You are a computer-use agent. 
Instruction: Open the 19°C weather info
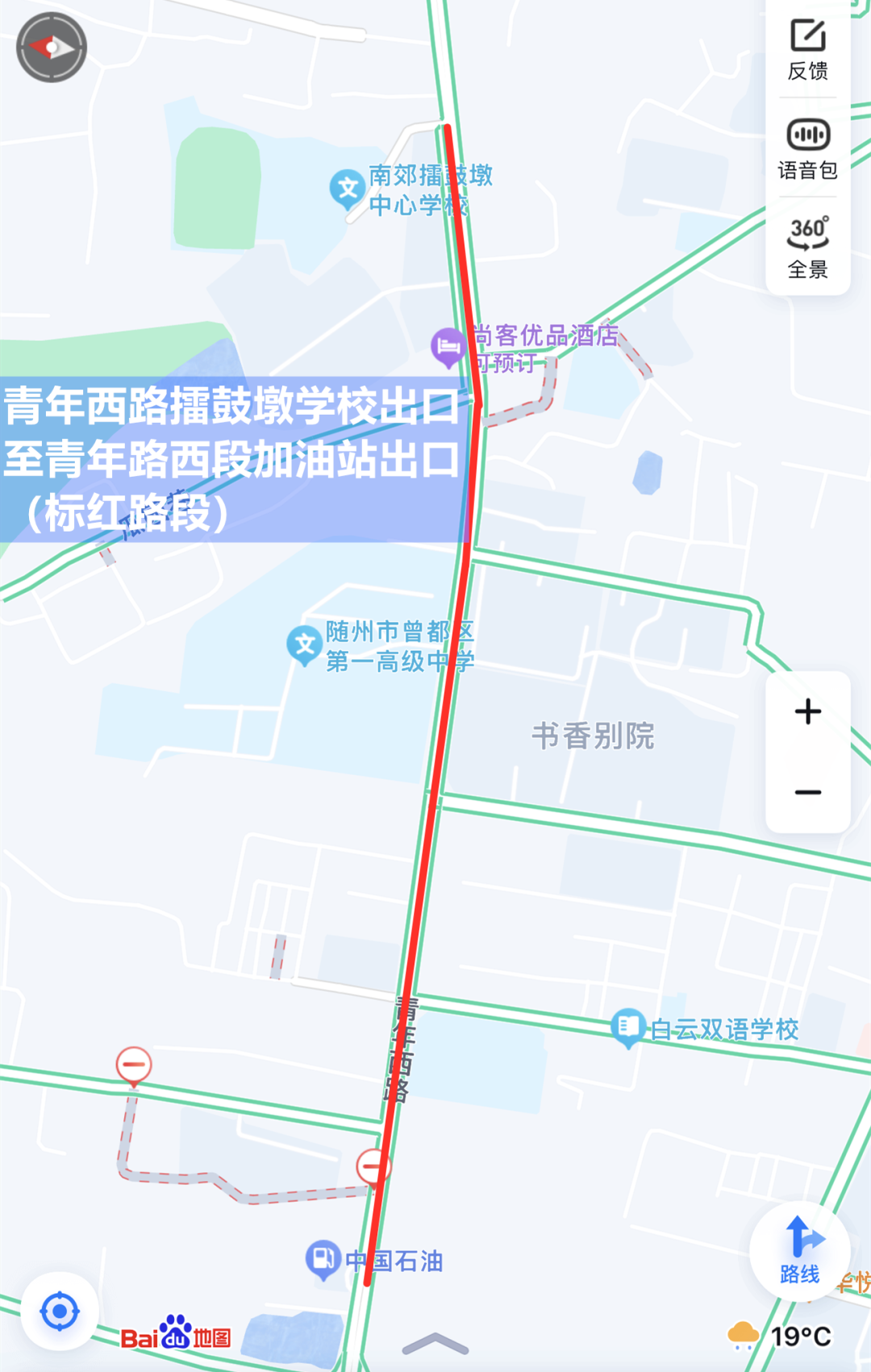[779, 1336]
